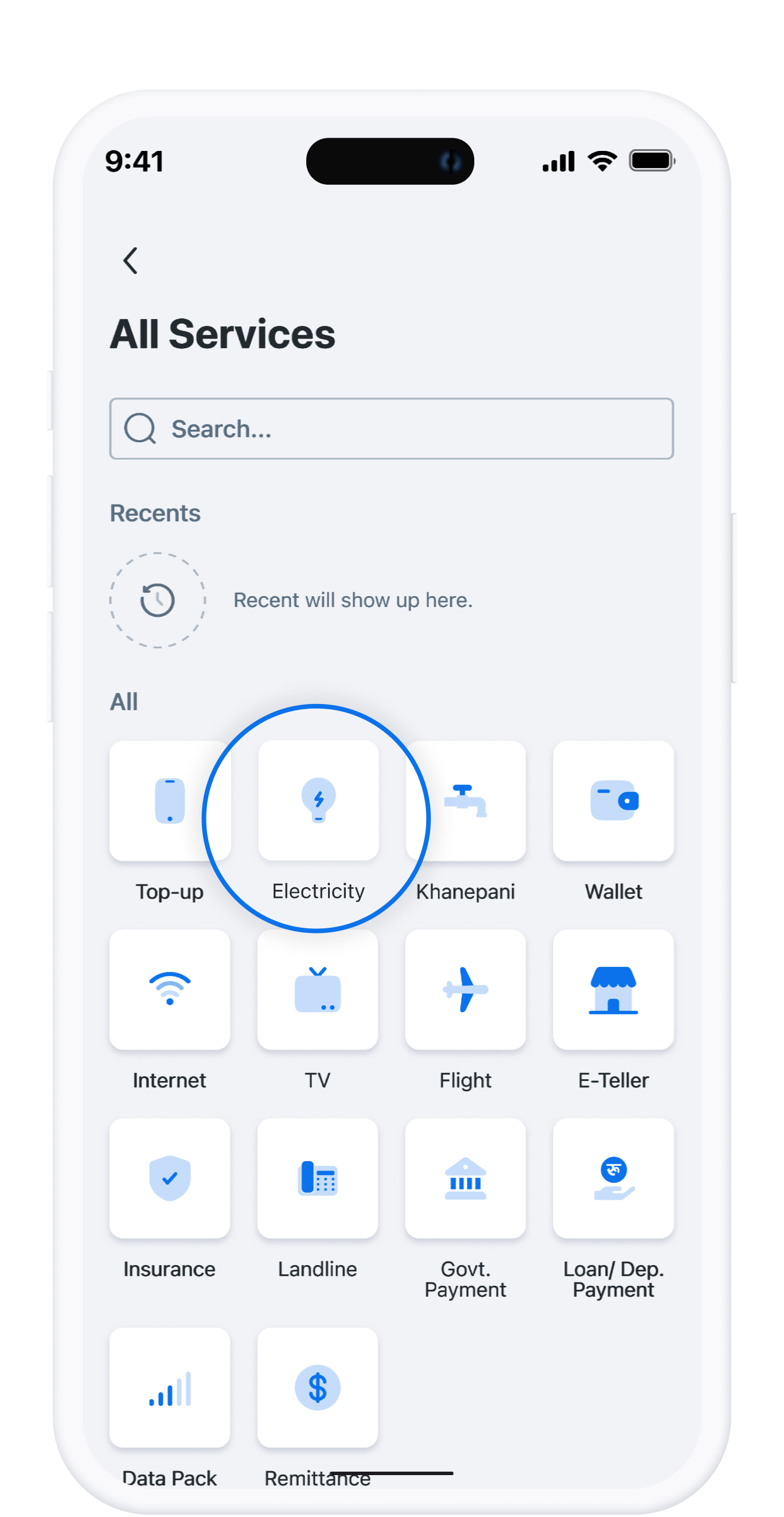Select the Electricity service tile

pyautogui.click(x=318, y=801)
